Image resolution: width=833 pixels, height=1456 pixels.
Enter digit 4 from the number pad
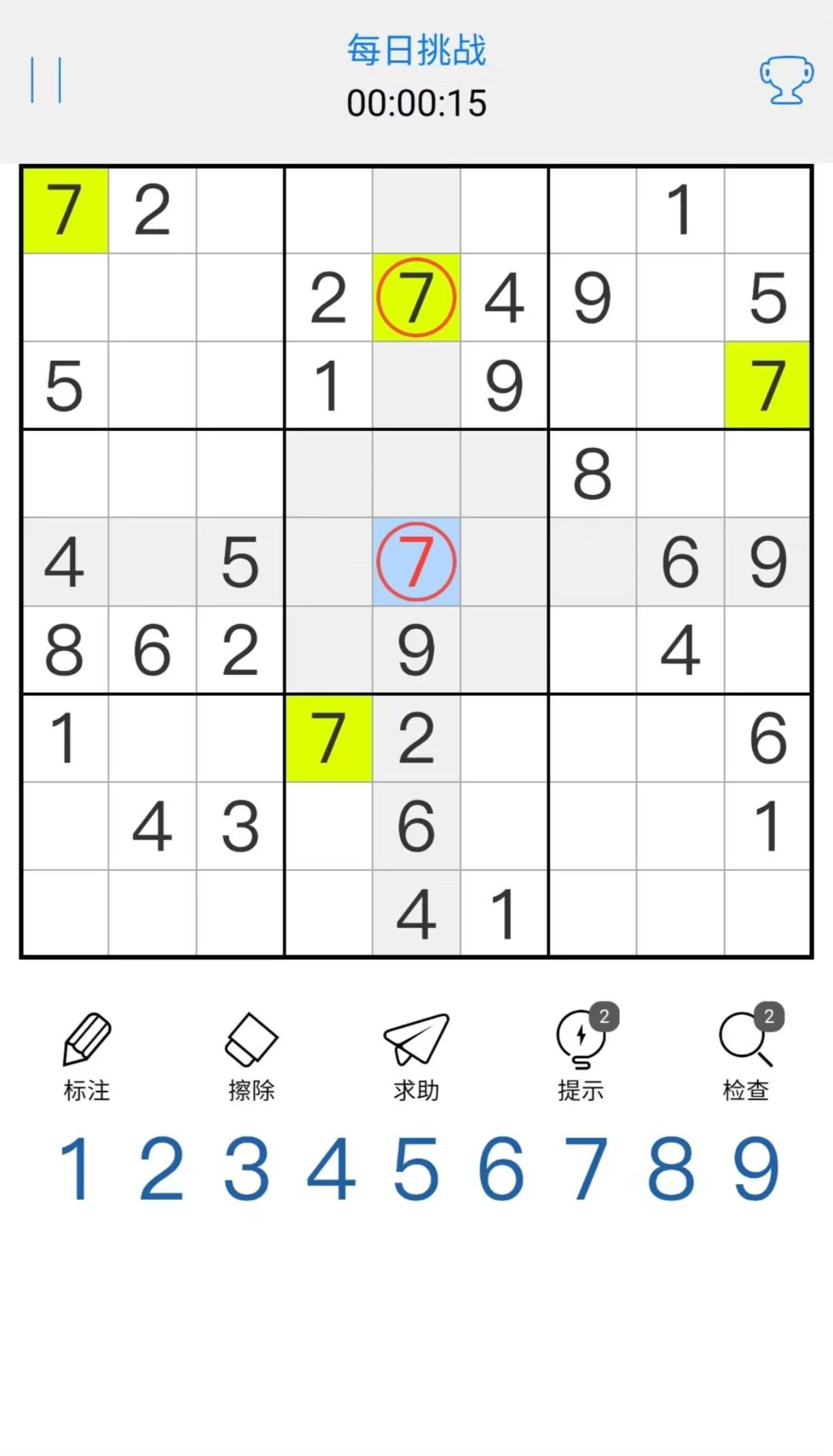click(331, 1169)
